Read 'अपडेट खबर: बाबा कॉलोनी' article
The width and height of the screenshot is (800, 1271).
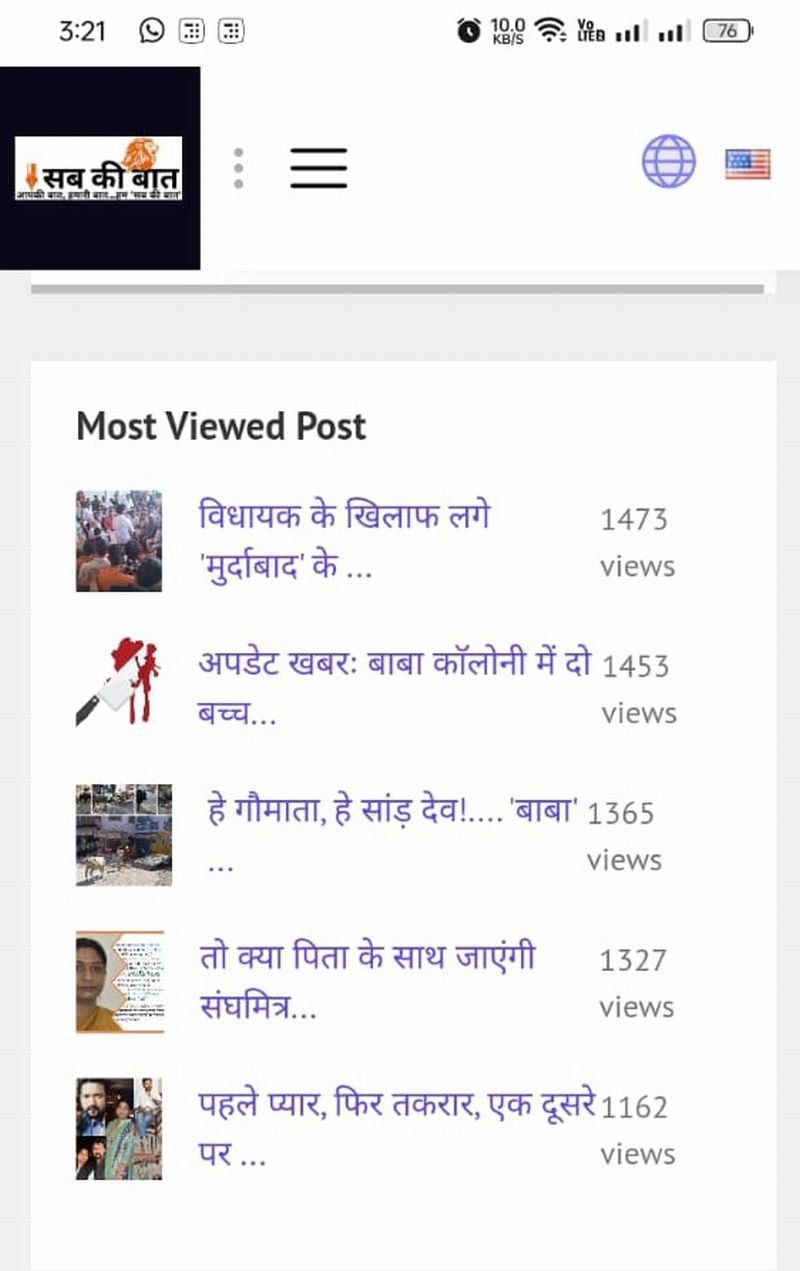coord(394,688)
